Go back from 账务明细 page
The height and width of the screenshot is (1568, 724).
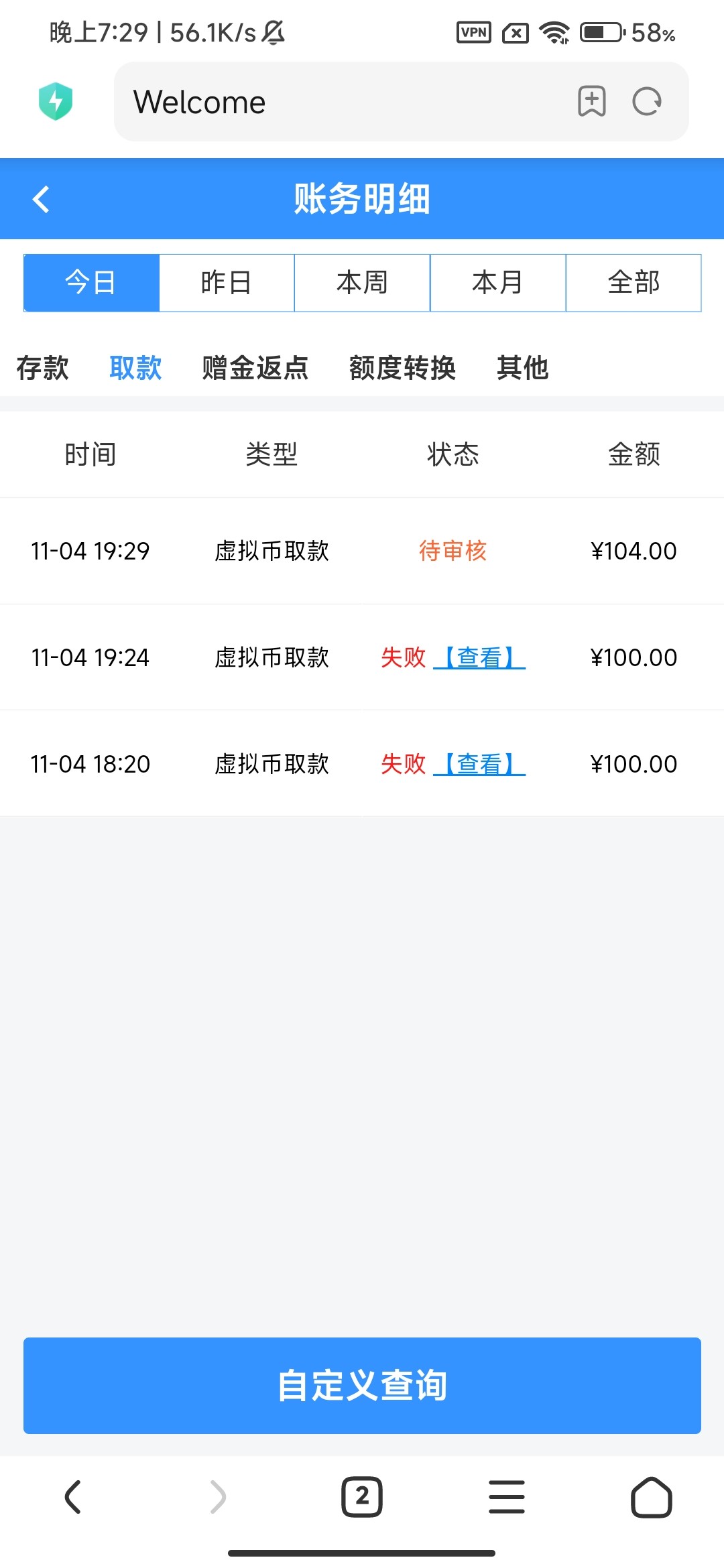pos(42,199)
